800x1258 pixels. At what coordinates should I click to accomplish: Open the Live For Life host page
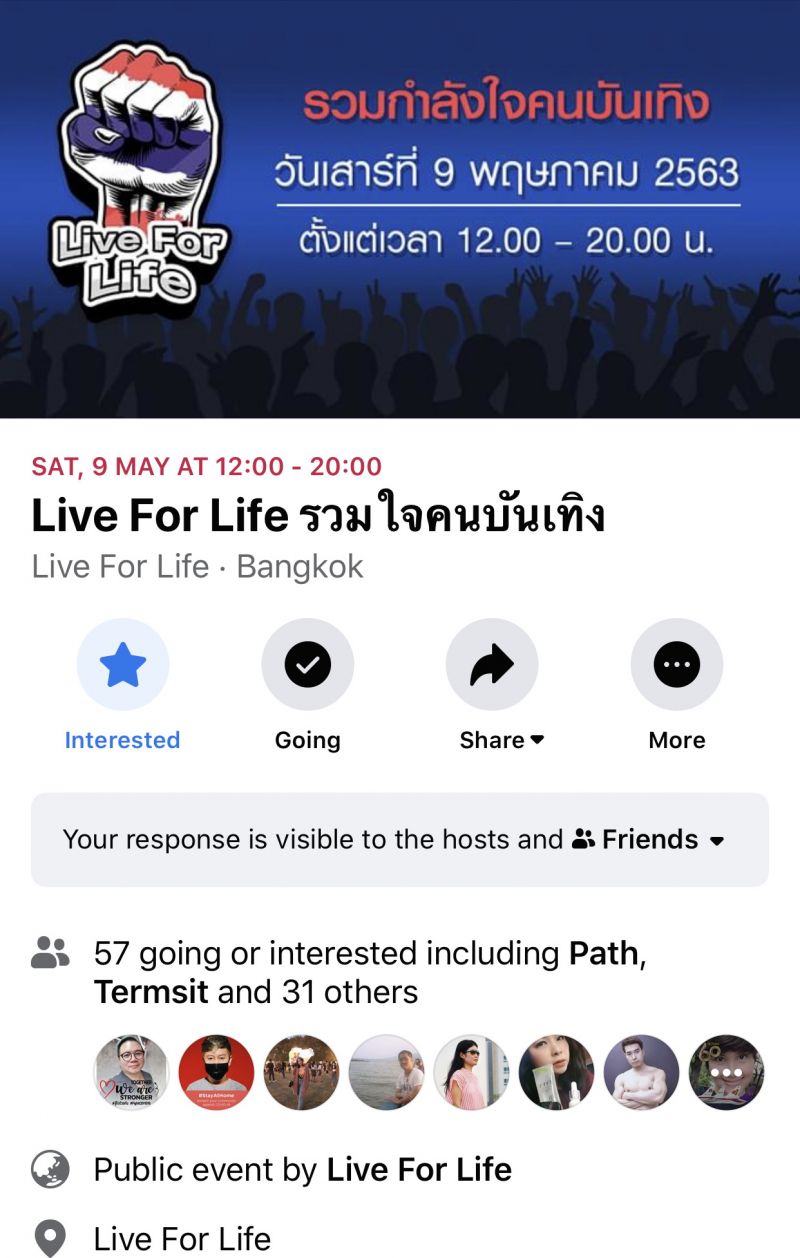(418, 1169)
